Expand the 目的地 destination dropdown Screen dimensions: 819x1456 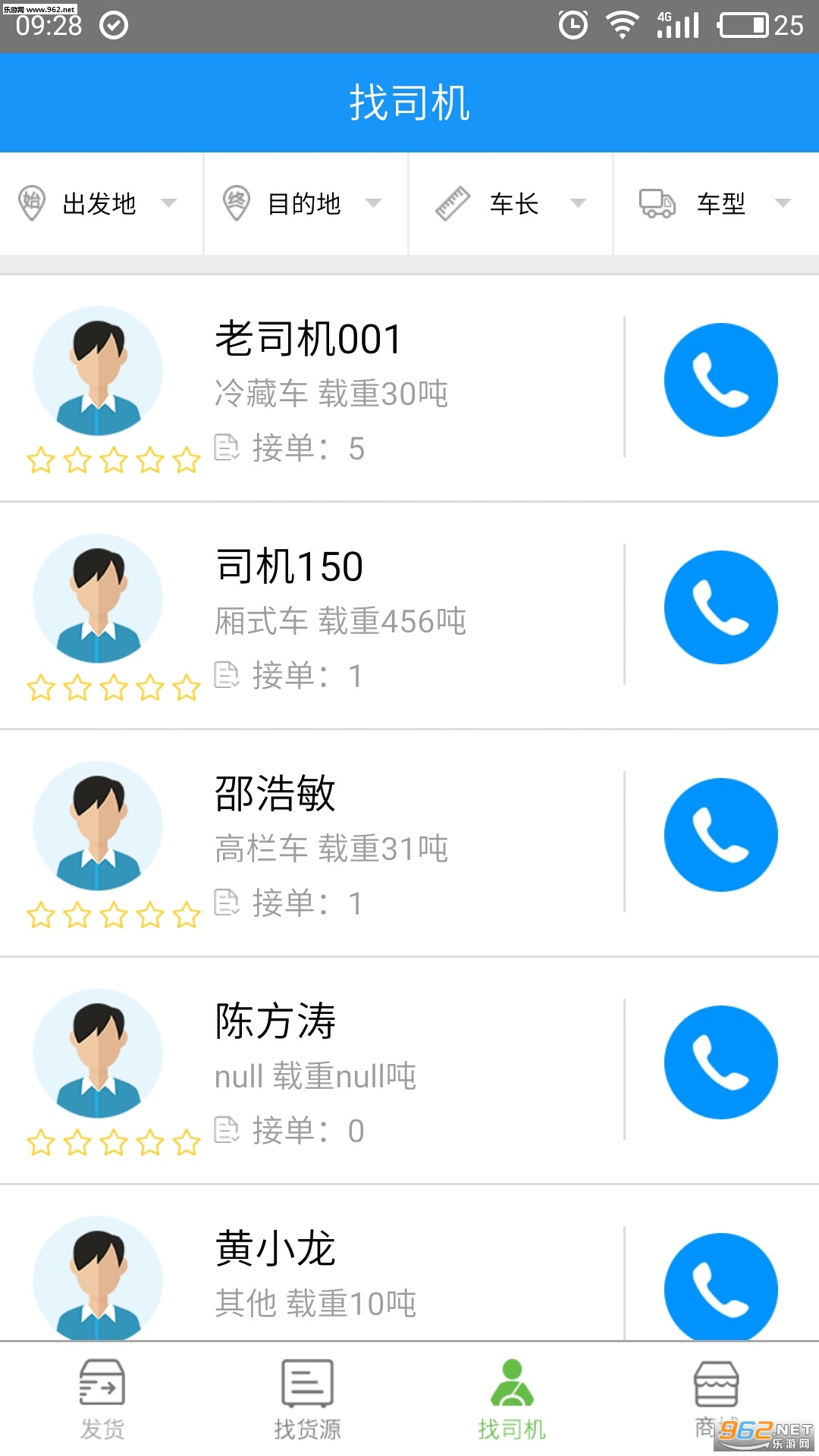pyautogui.click(x=305, y=203)
